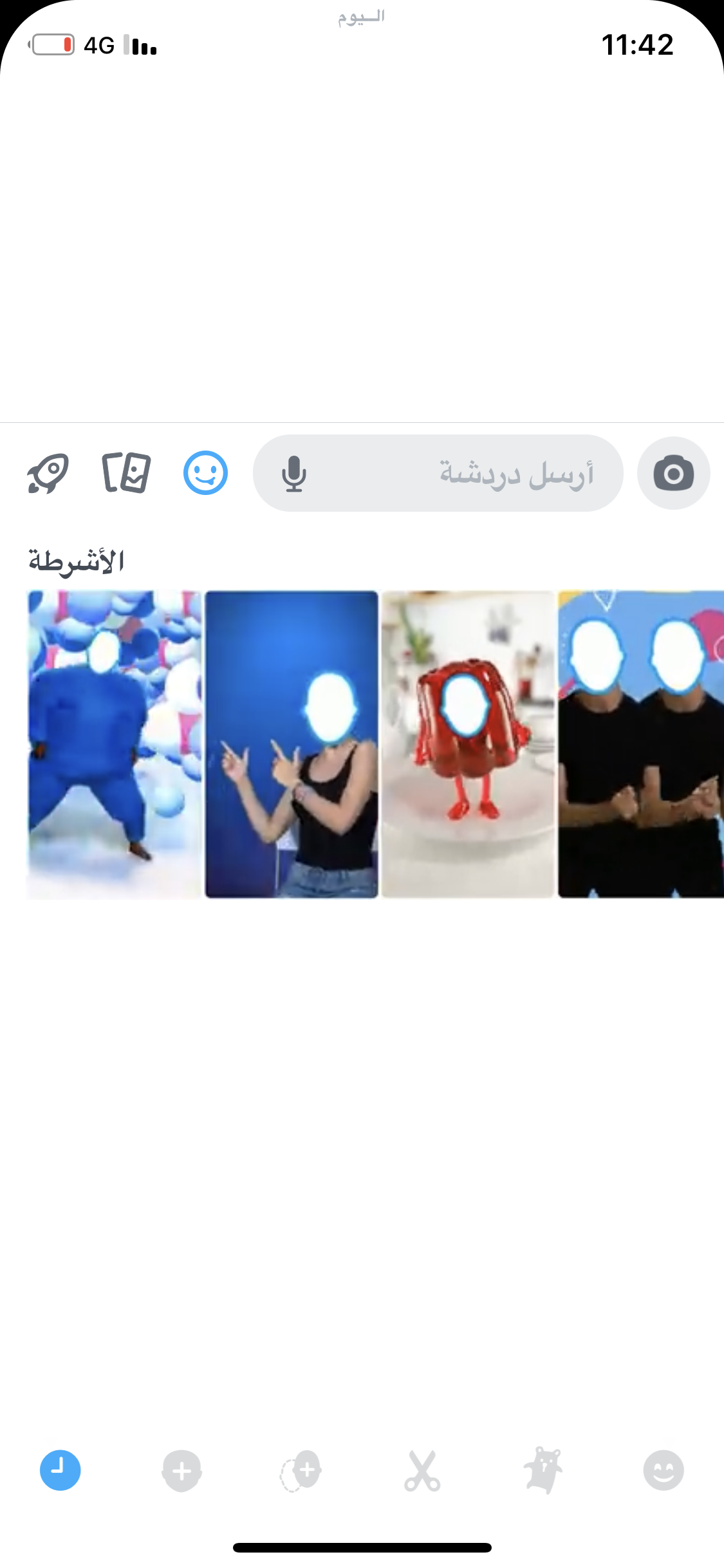This screenshot has height=1568, width=724.
Task: Switch to the emoji smiley tab
Action: coord(664,1470)
